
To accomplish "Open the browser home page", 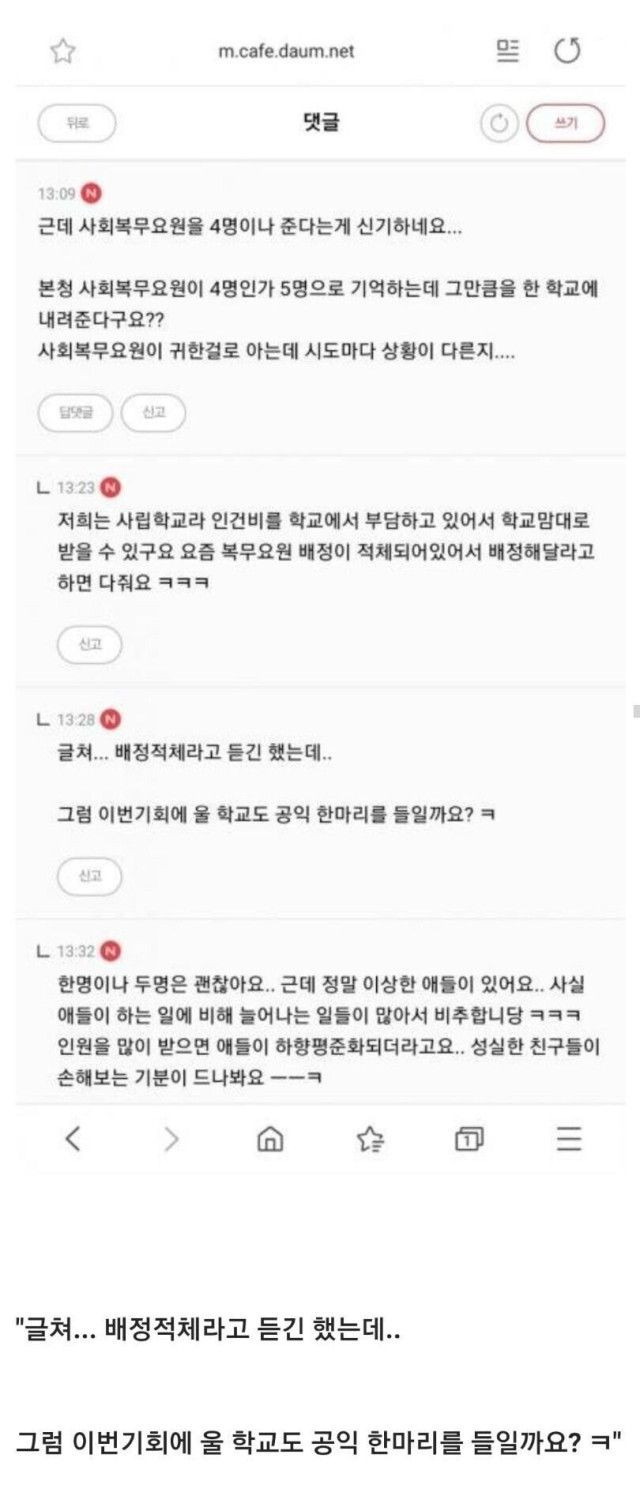I will pyautogui.click(x=270, y=1139).
